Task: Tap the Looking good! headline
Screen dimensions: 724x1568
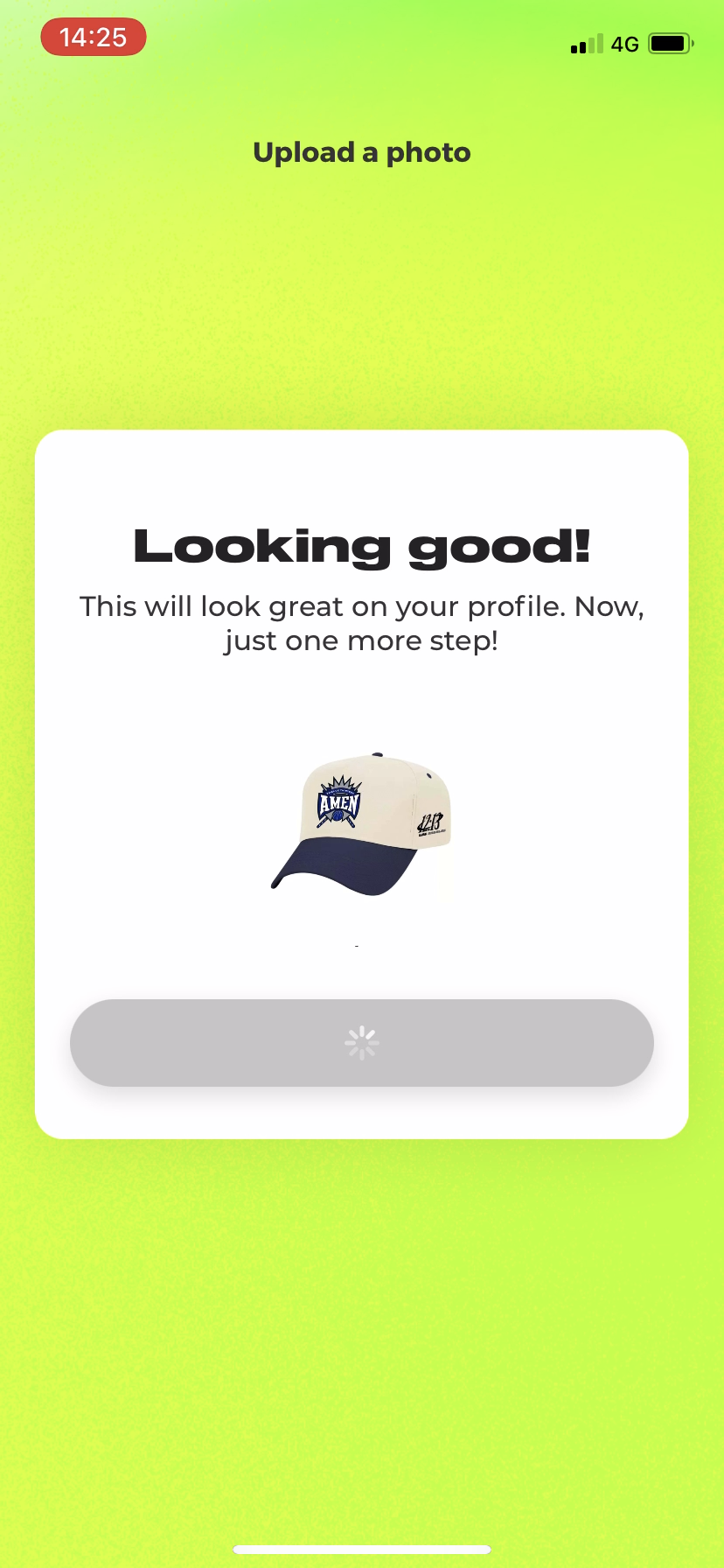Action: [x=361, y=547]
